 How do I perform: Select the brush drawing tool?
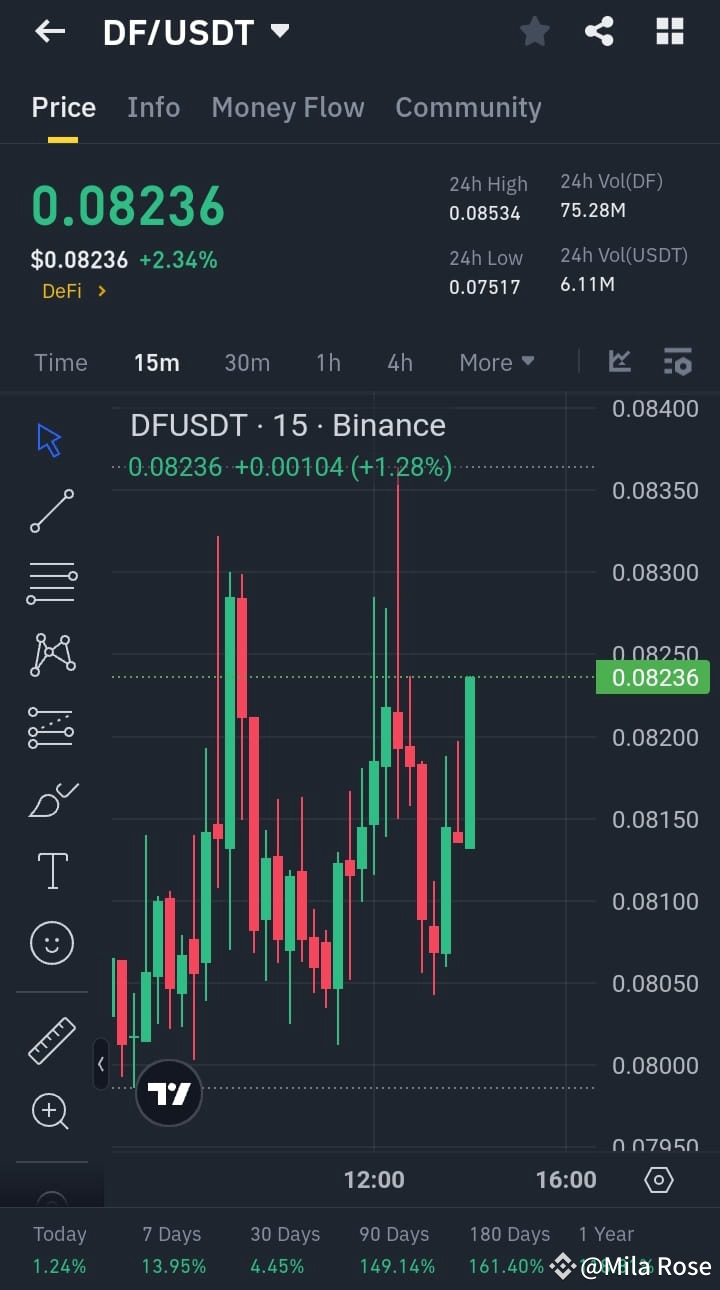51,798
